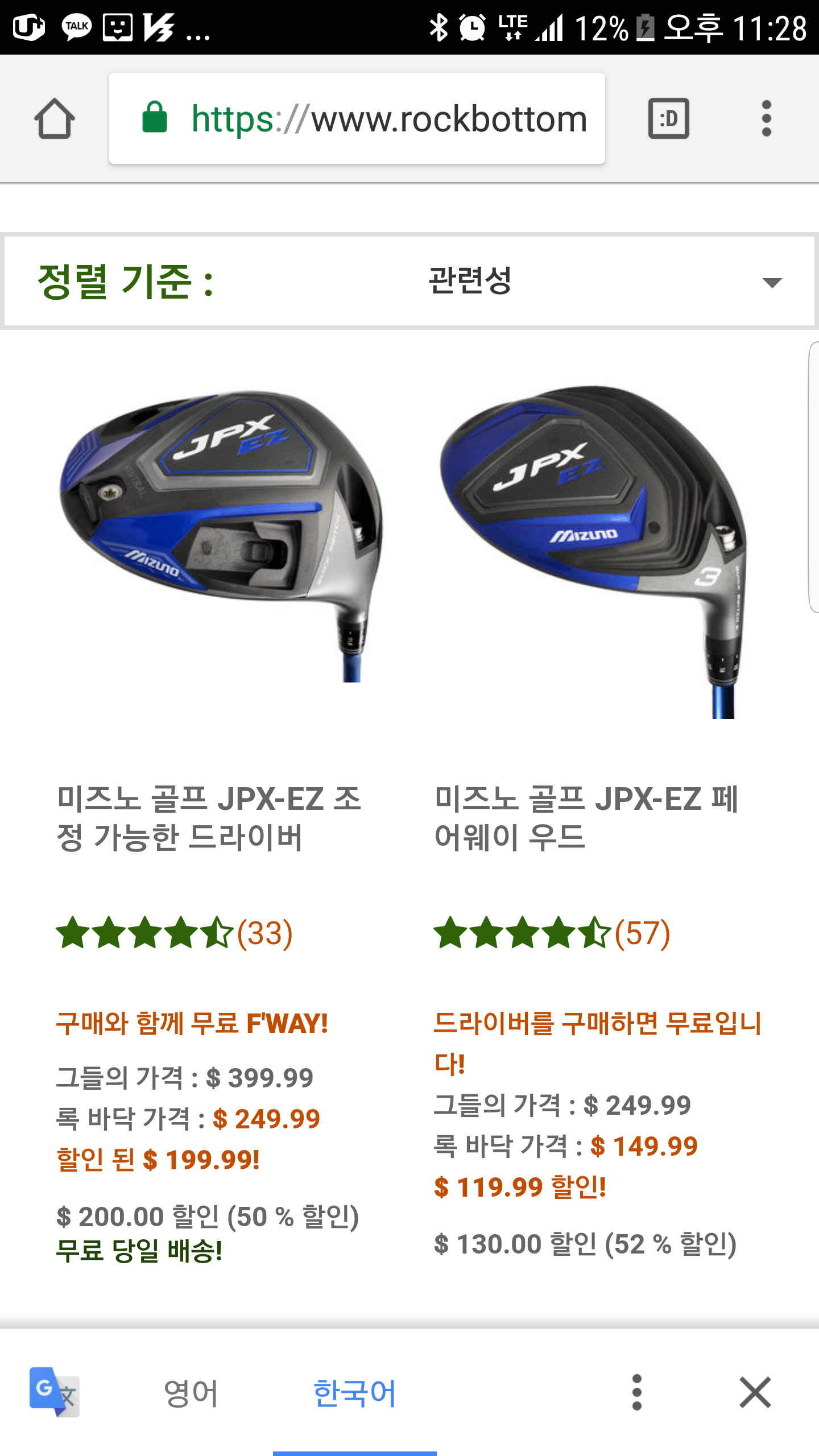Go to the browser home page
This screenshot has height=1456, width=819.
(x=55, y=118)
